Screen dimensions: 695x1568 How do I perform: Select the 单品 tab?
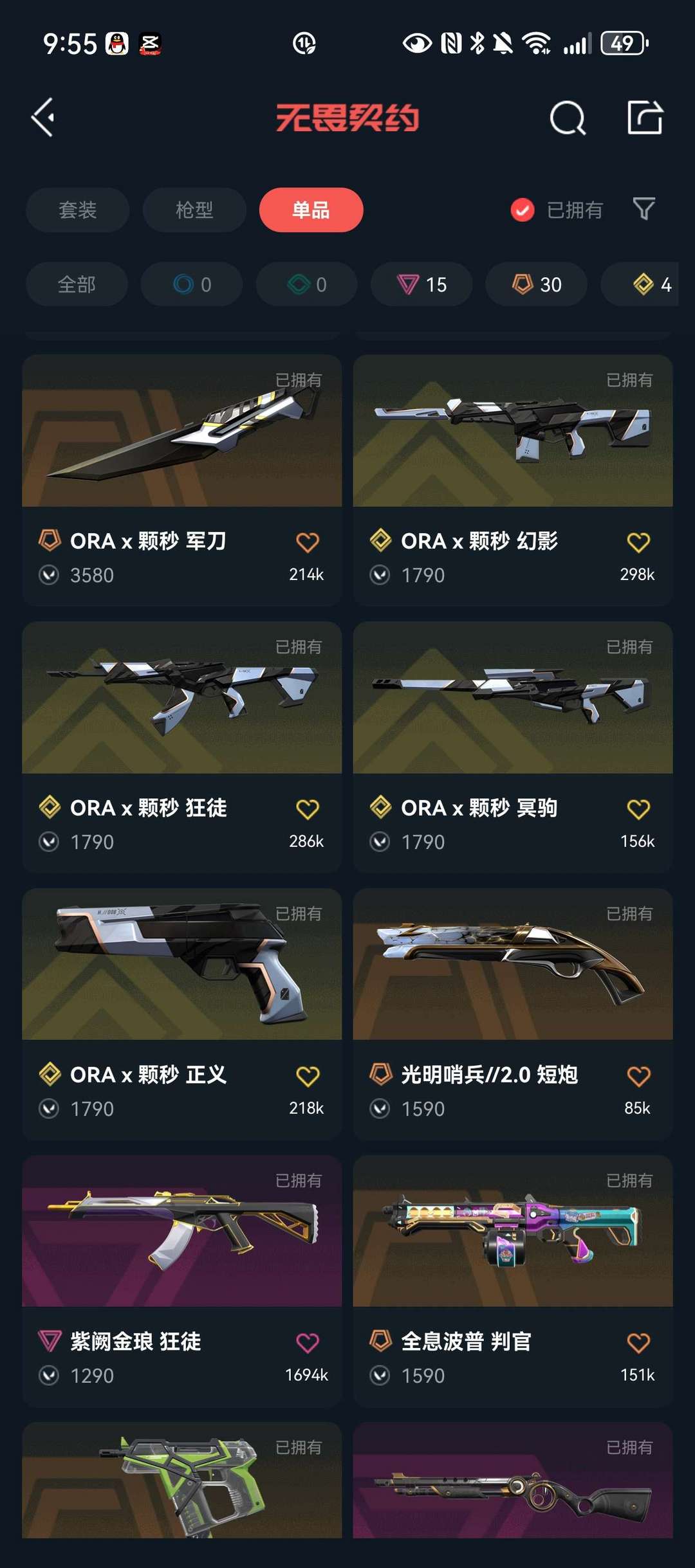coord(311,210)
